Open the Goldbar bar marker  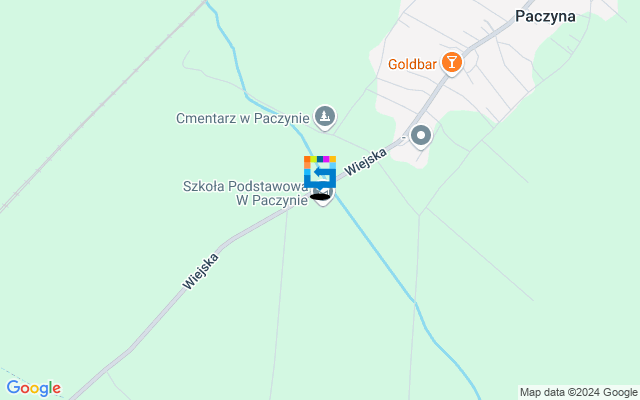coord(452,64)
